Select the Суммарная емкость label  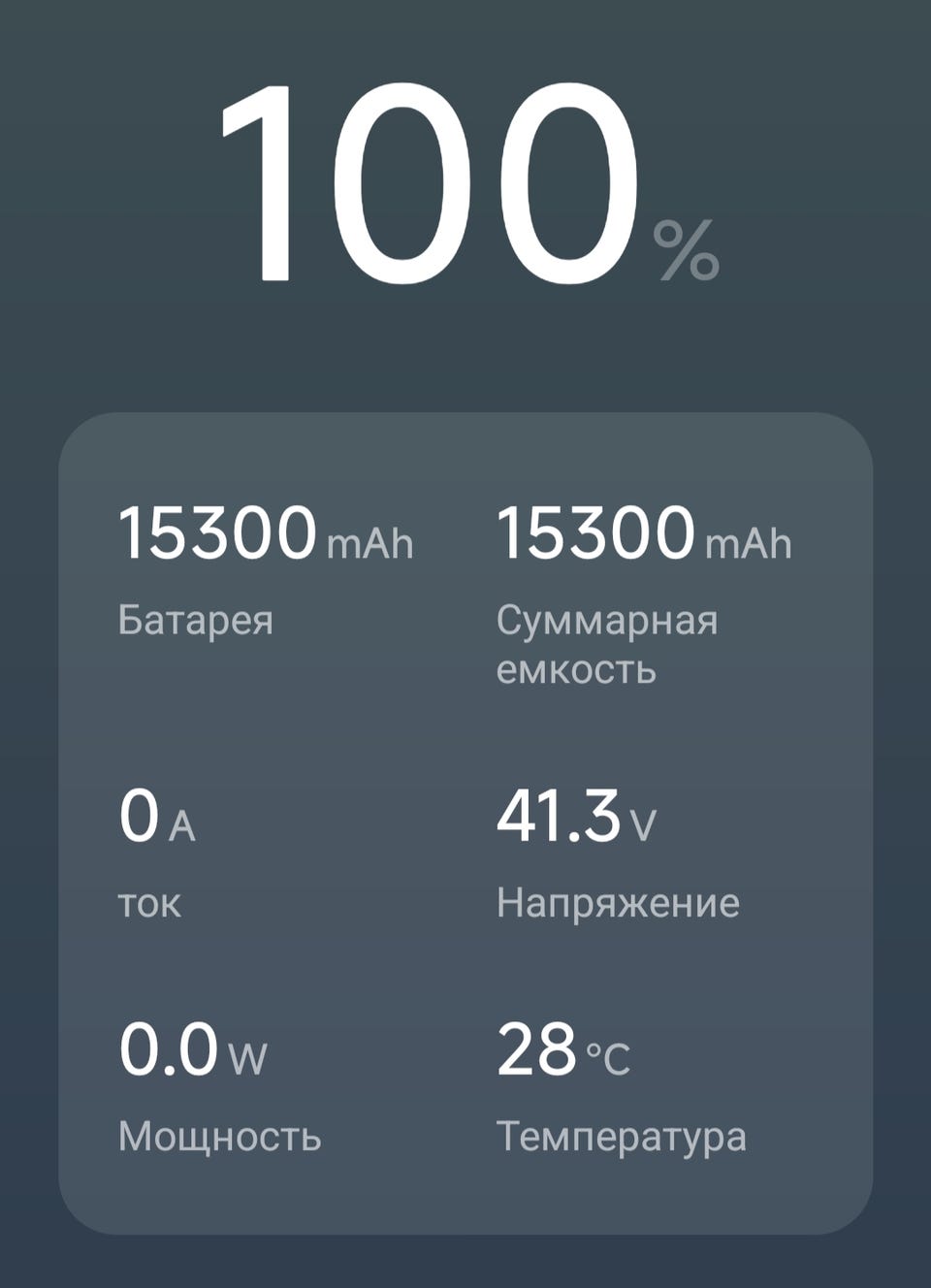click(608, 640)
